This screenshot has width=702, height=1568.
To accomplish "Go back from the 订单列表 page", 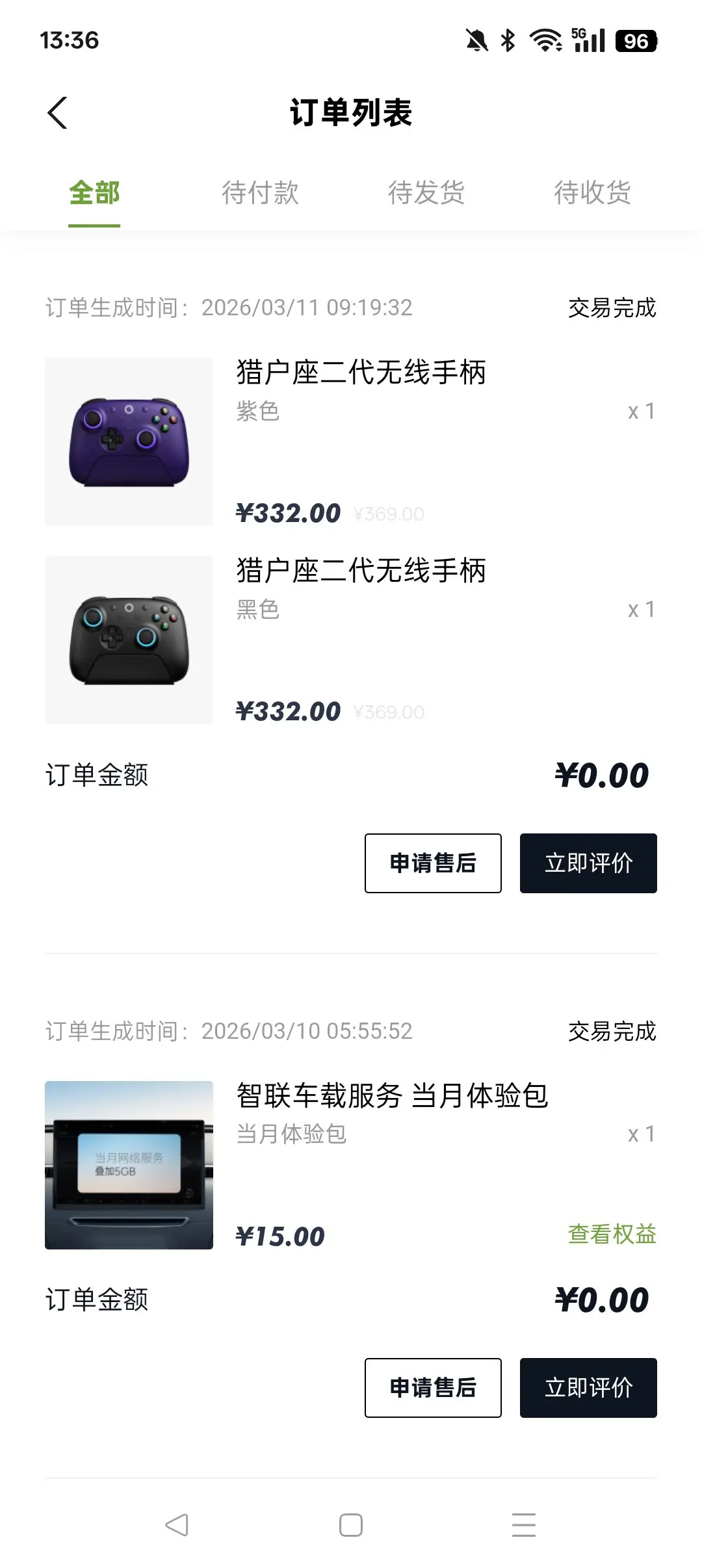I will click(x=58, y=113).
